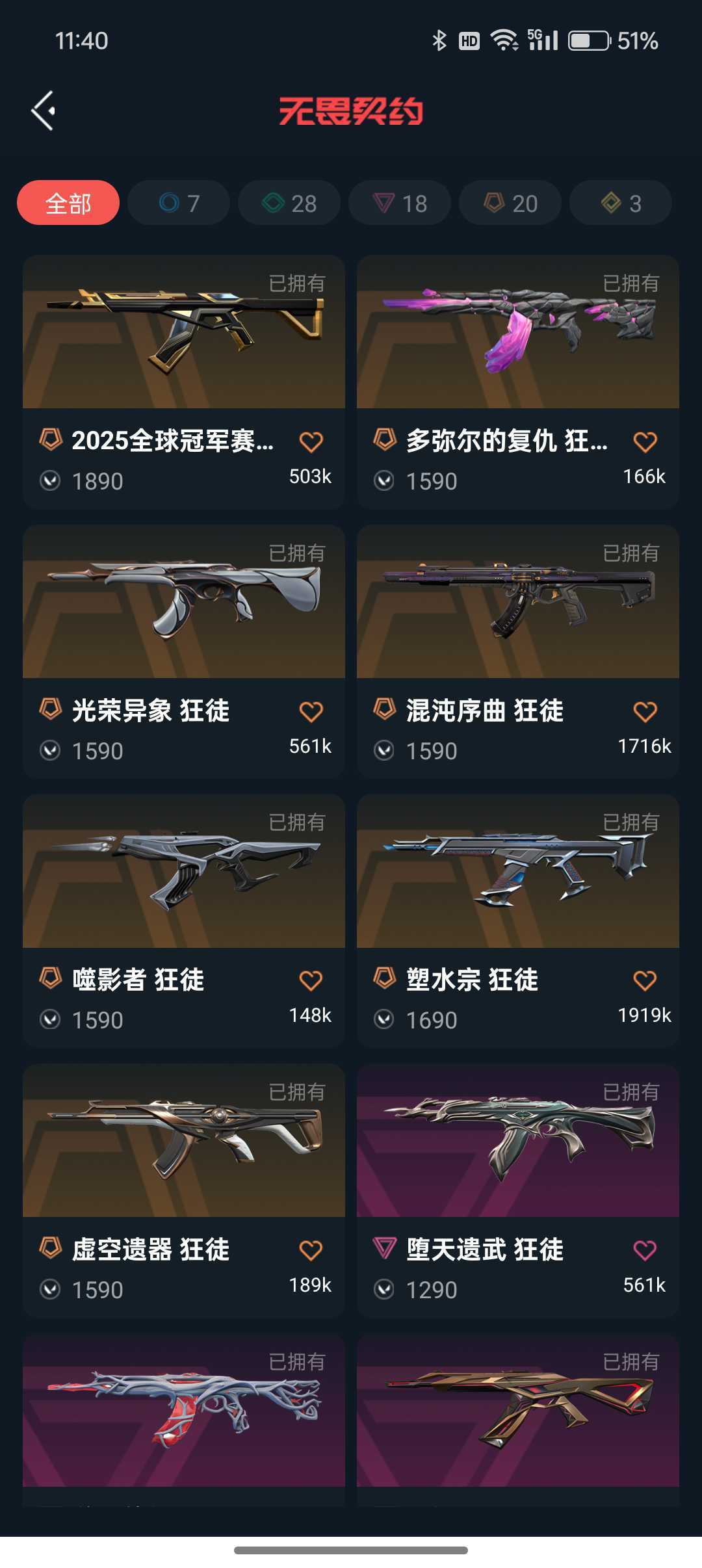The height and width of the screenshot is (1568, 702).
Task: Select the purple rarity filter showing 18
Action: [398, 202]
